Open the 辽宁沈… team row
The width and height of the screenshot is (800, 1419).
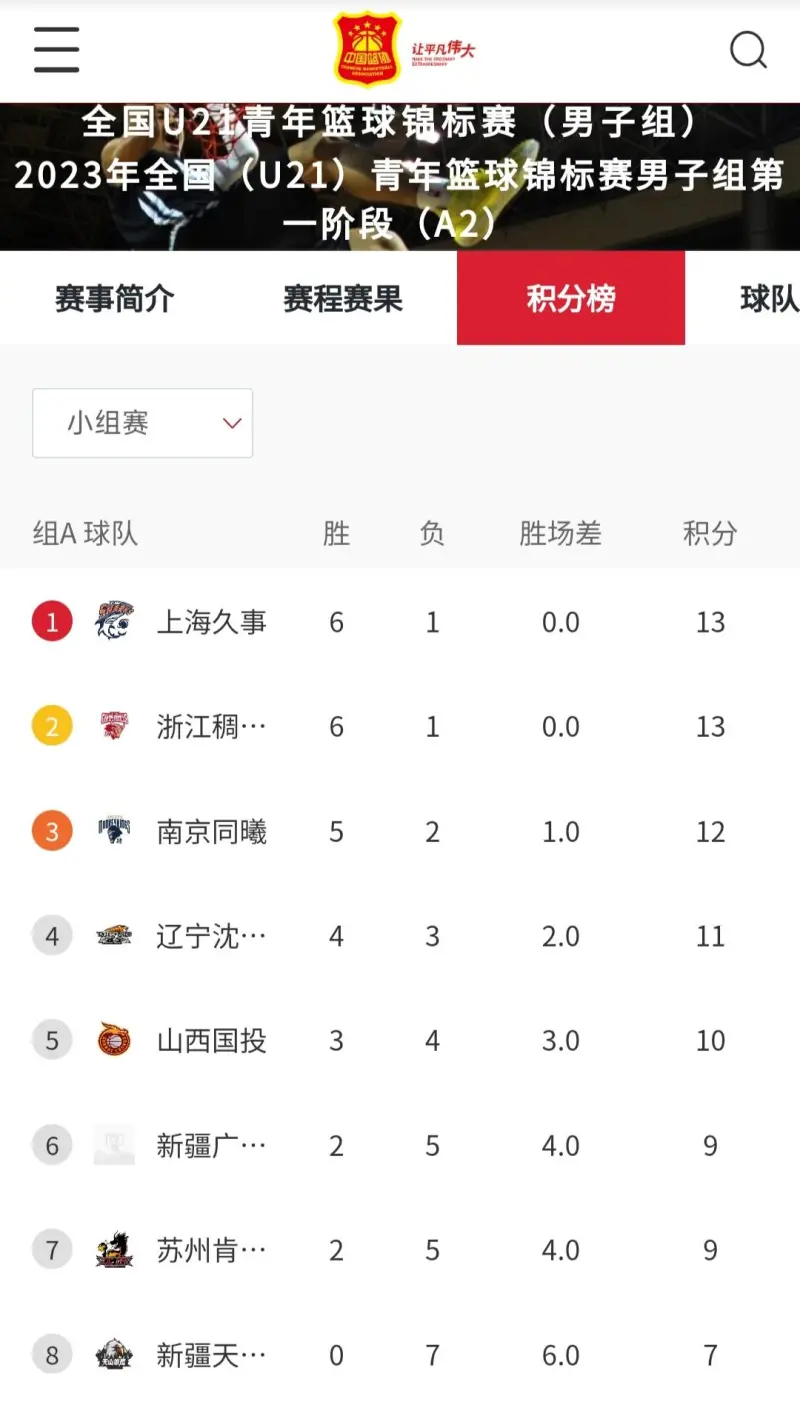pos(400,936)
